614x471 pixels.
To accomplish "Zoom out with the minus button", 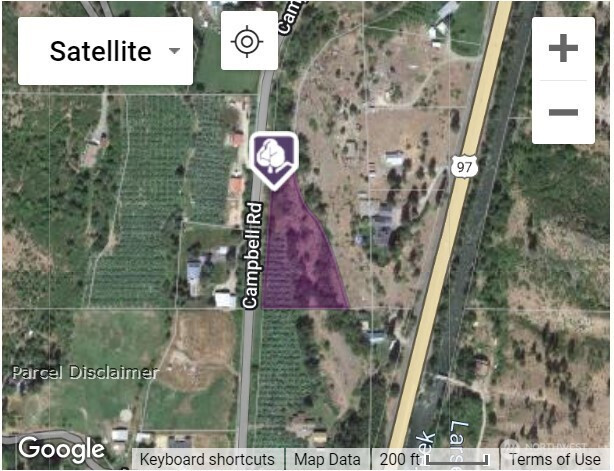I will click(563, 112).
